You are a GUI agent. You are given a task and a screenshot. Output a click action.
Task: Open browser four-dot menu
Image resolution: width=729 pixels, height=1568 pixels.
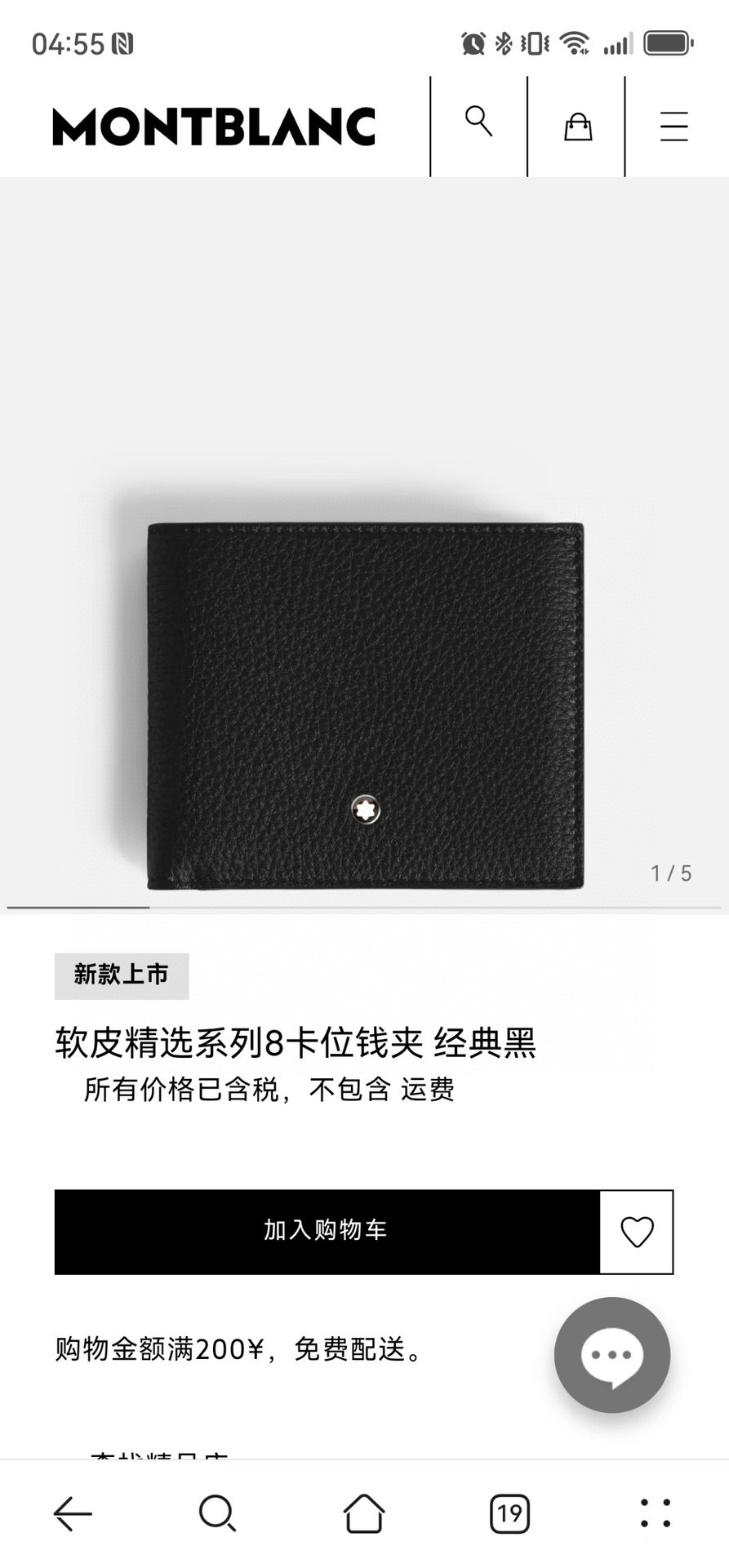[656, 1514]
